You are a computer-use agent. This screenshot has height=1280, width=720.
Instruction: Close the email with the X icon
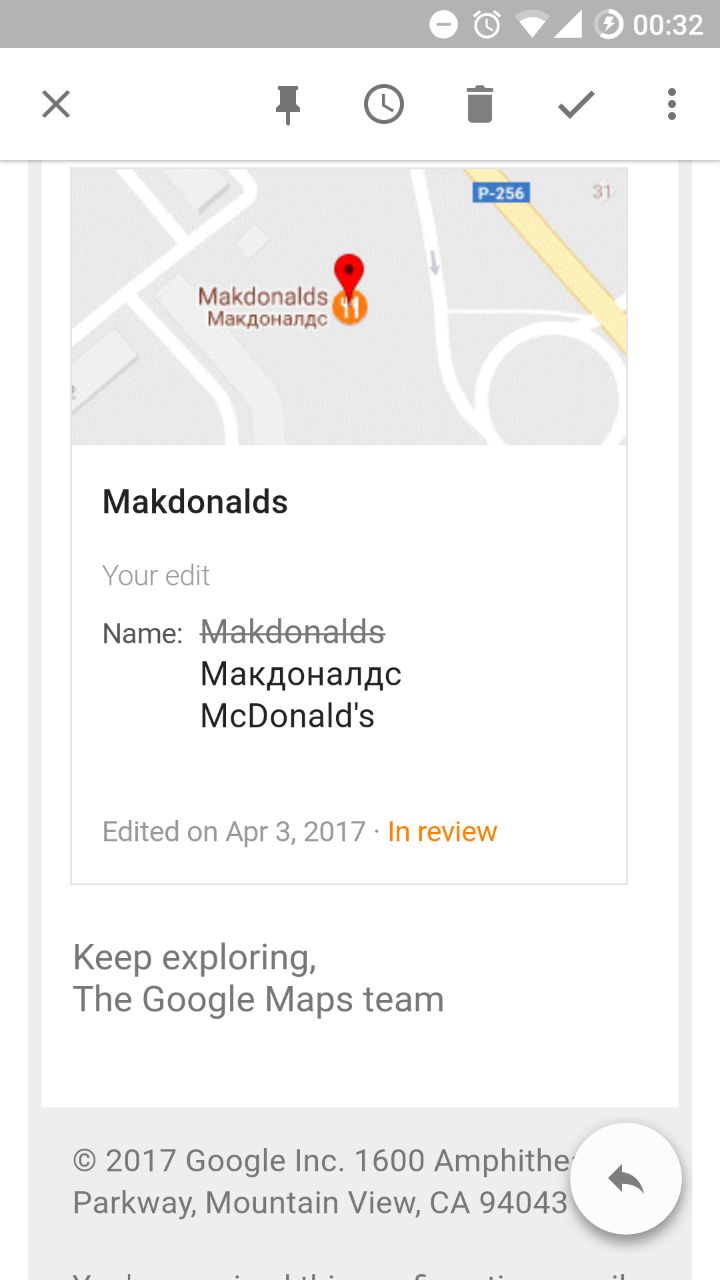(x=56, y=104)
